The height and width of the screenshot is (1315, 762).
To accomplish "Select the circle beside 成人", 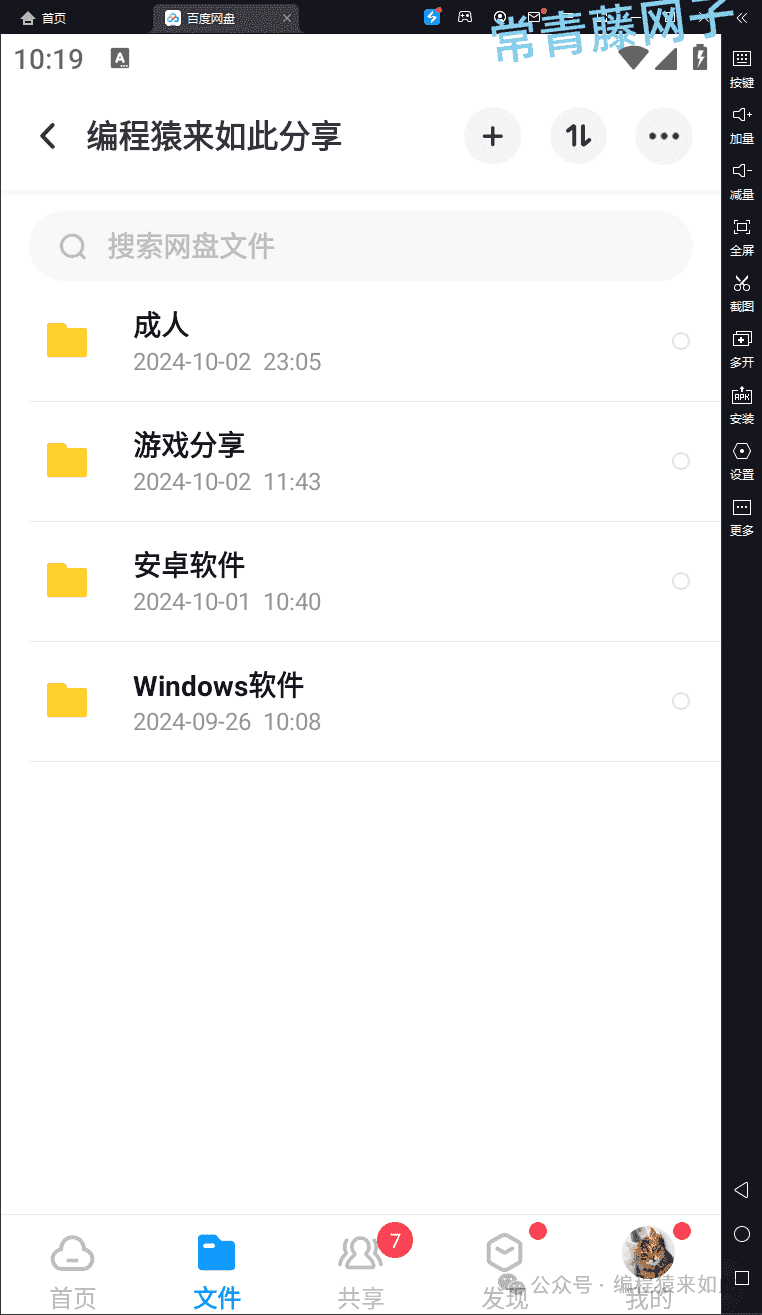I will tap(681, 341).
